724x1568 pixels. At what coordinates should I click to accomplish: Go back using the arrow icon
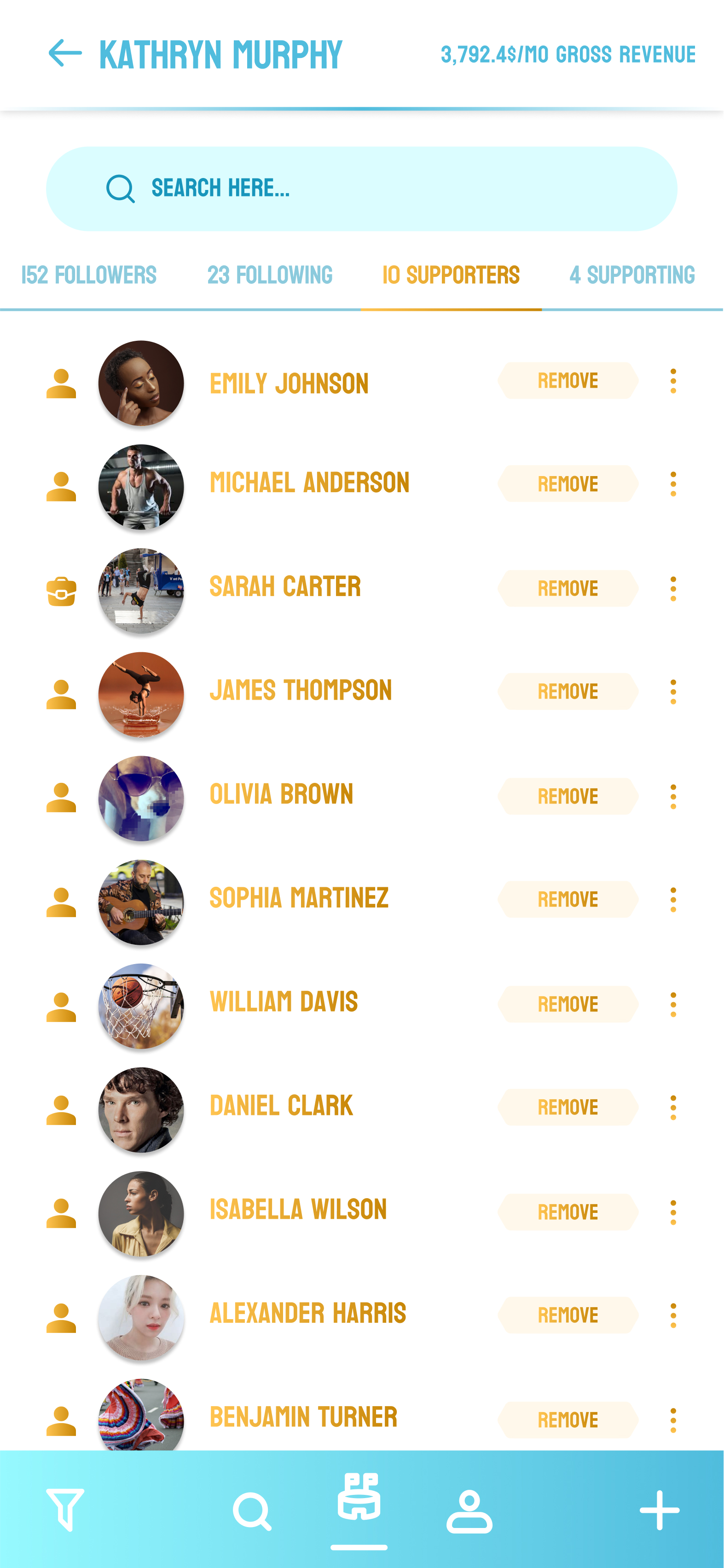[64, 53]
